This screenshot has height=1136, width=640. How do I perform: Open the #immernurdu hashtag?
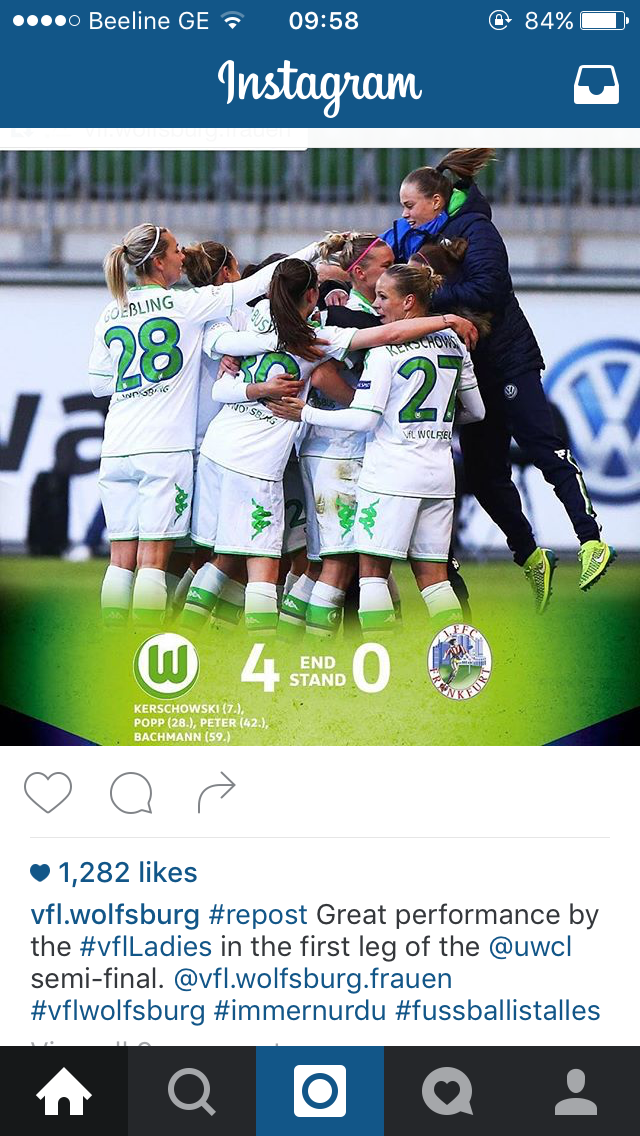299,1010
